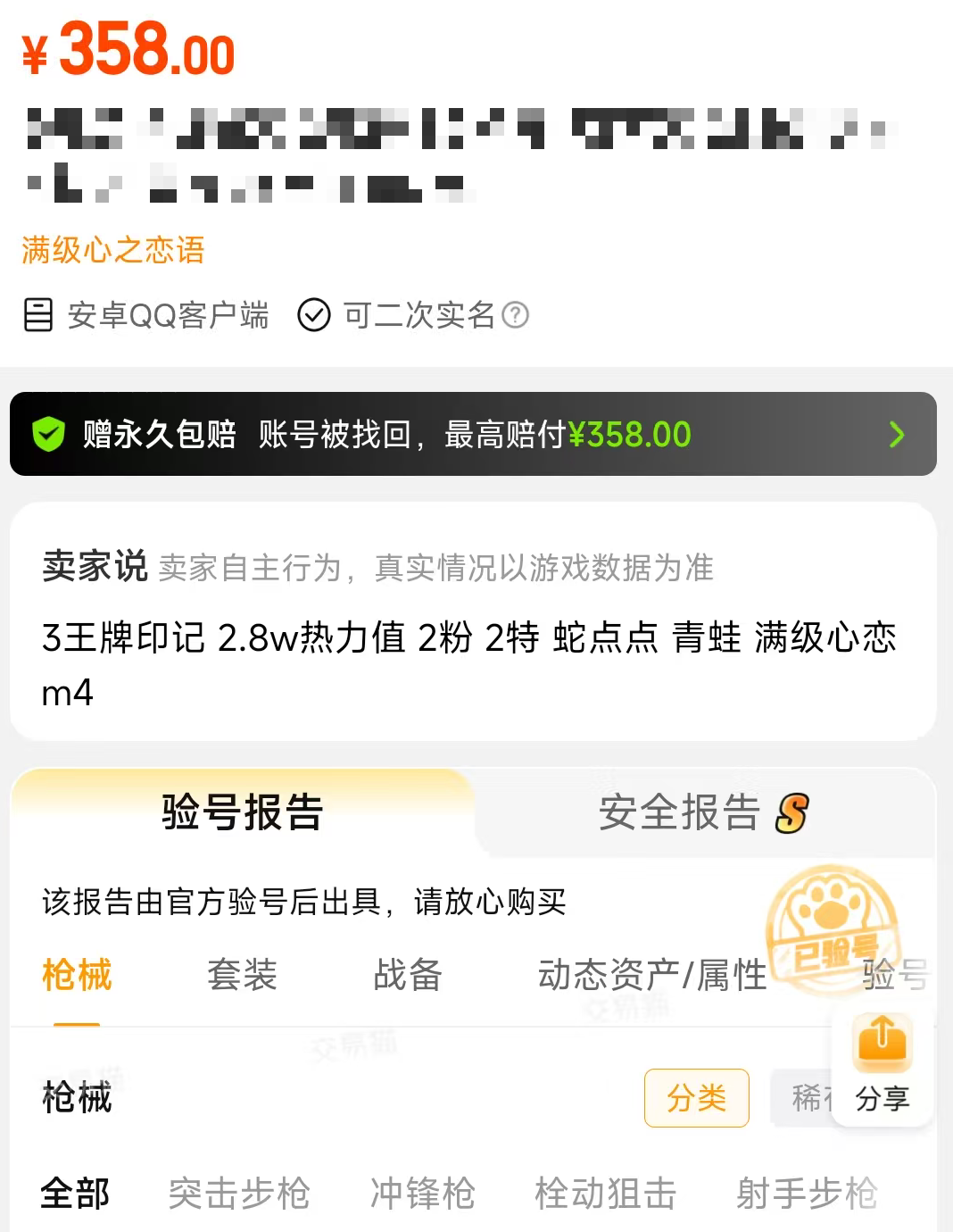Tap the help icon next to 可二次实名
The height and width of the screenshot is (1232, 953).
(516, 315)
